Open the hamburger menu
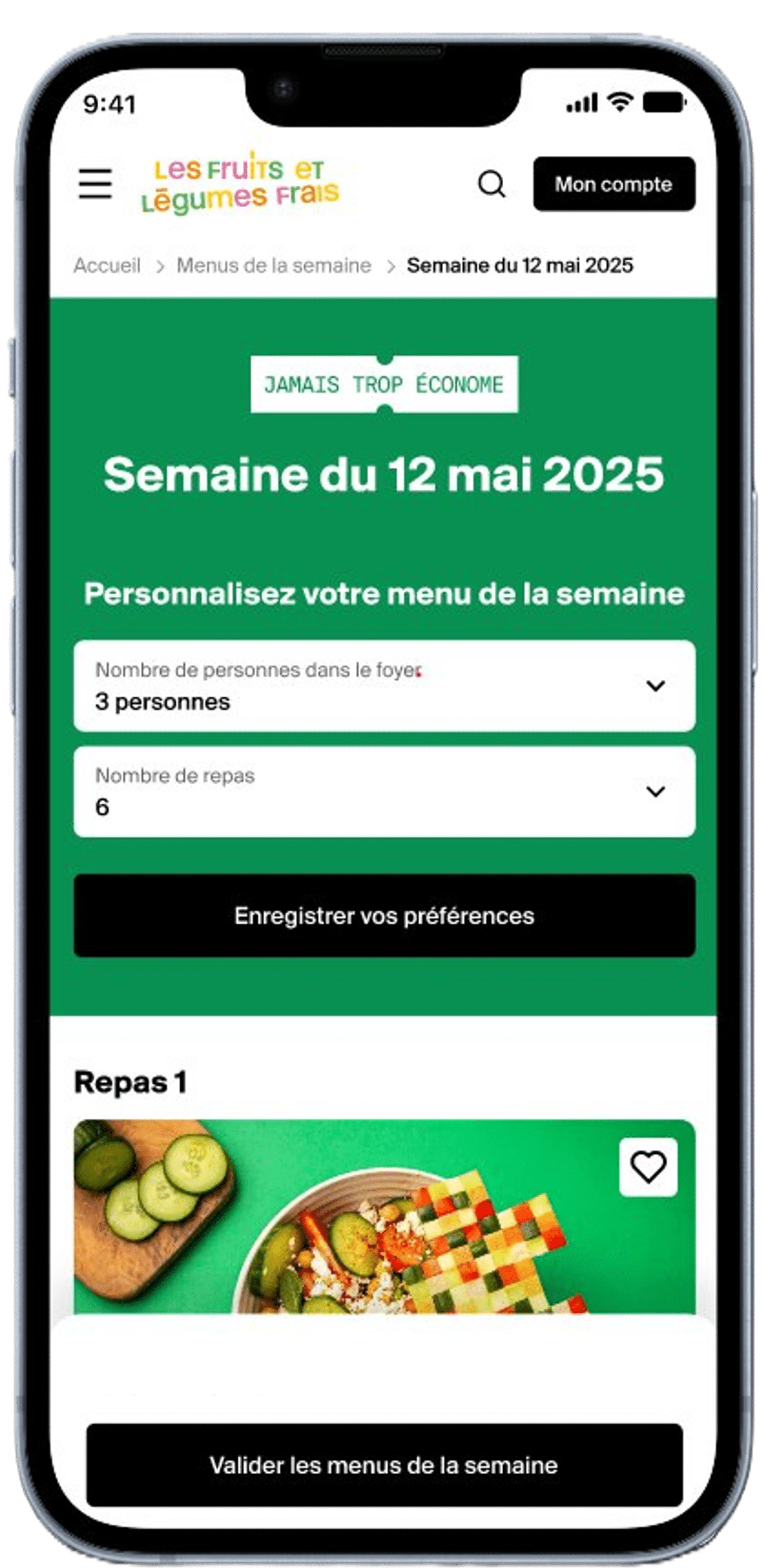The image size is (766, 1568). pos(95,184)
